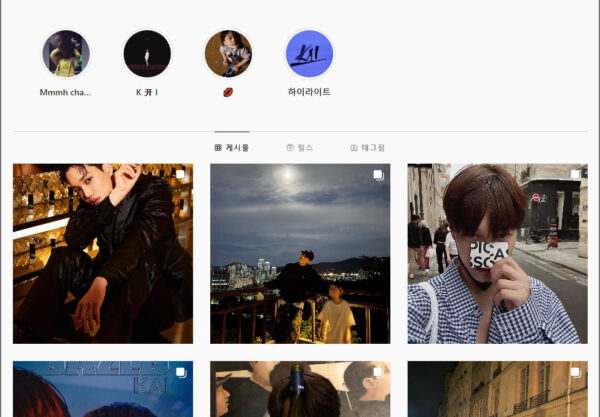Open the post showing a bottle top
600x417 pixels.
tap(300, 389)
